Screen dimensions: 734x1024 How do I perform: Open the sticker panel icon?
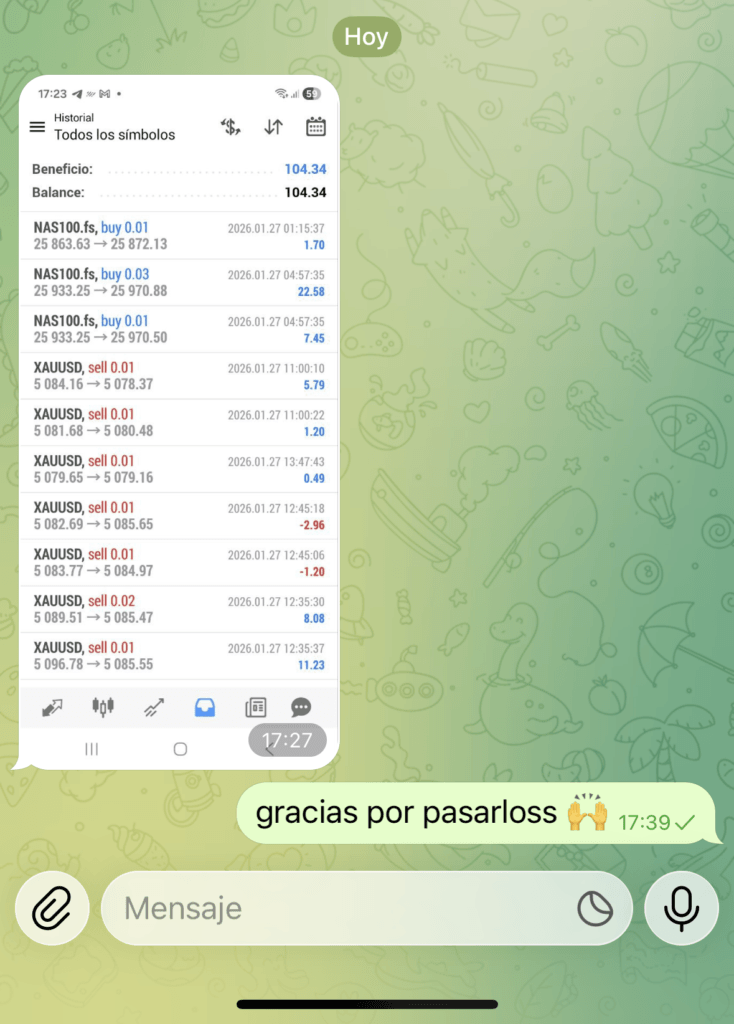[x=595, y=908]
